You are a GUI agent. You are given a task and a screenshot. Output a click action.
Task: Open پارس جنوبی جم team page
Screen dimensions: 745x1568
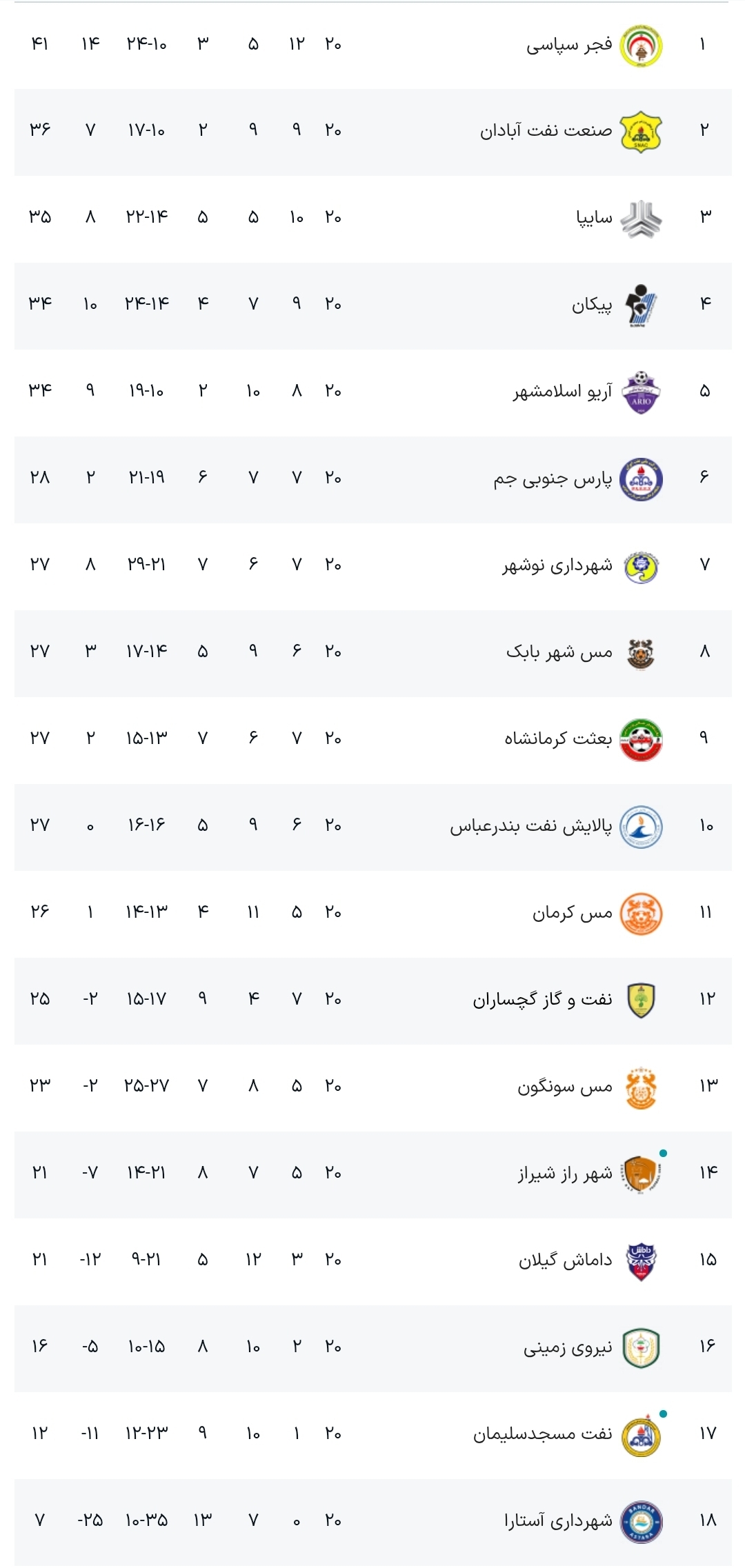coord(553,479)
